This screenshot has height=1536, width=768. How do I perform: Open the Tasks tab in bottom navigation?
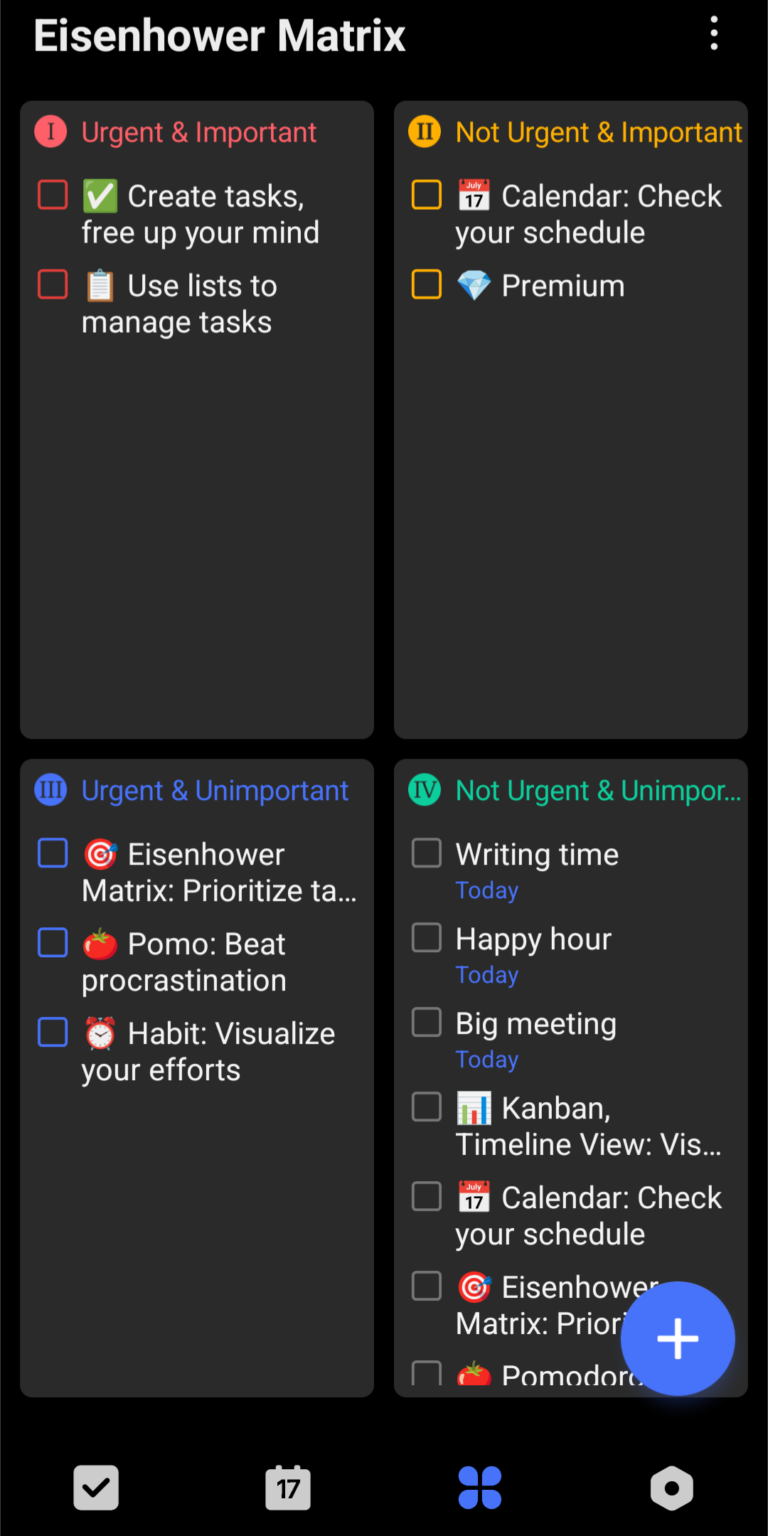tap(96, 1487)
